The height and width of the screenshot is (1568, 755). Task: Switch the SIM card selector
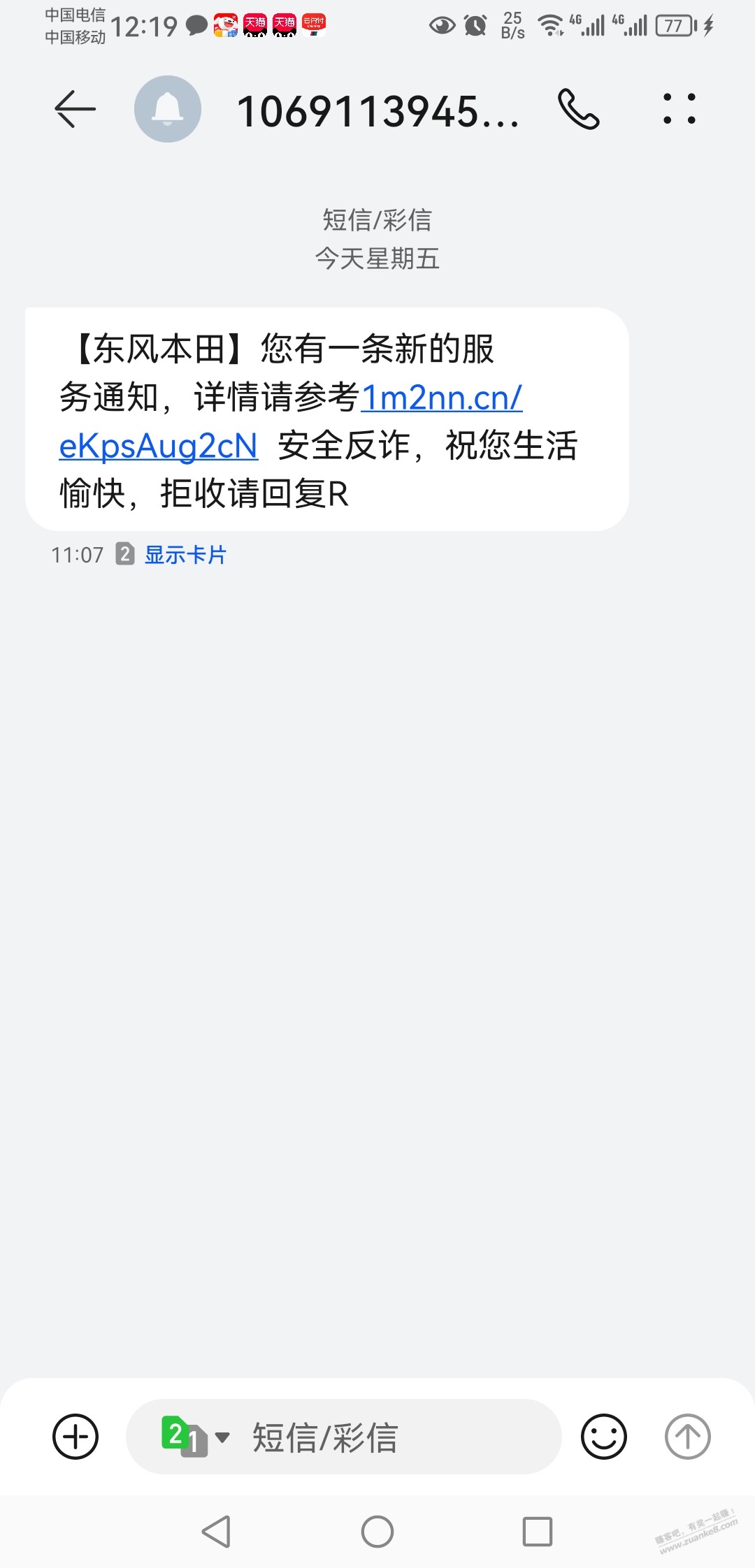pos(194,1437)
